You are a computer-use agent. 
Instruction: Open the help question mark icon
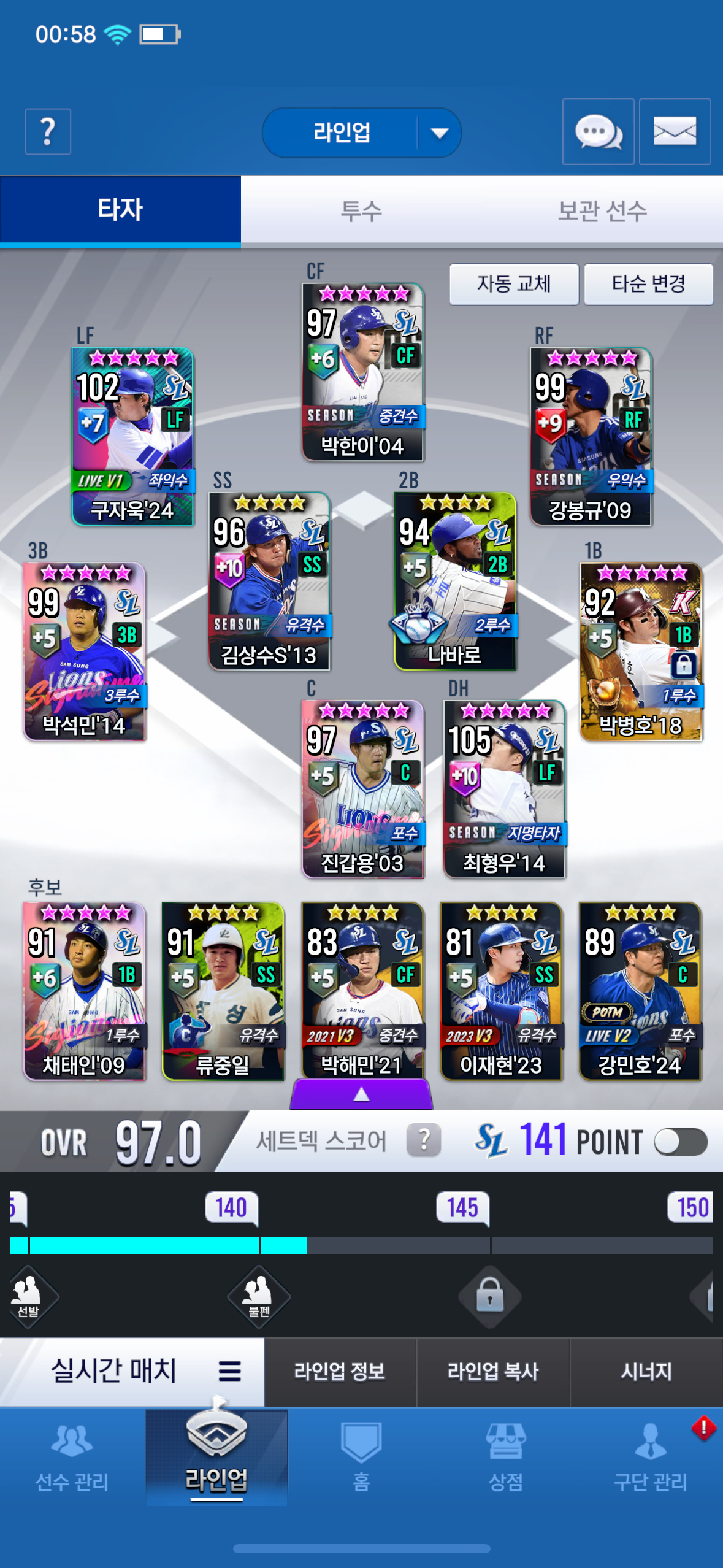click(x=48, y=131)
